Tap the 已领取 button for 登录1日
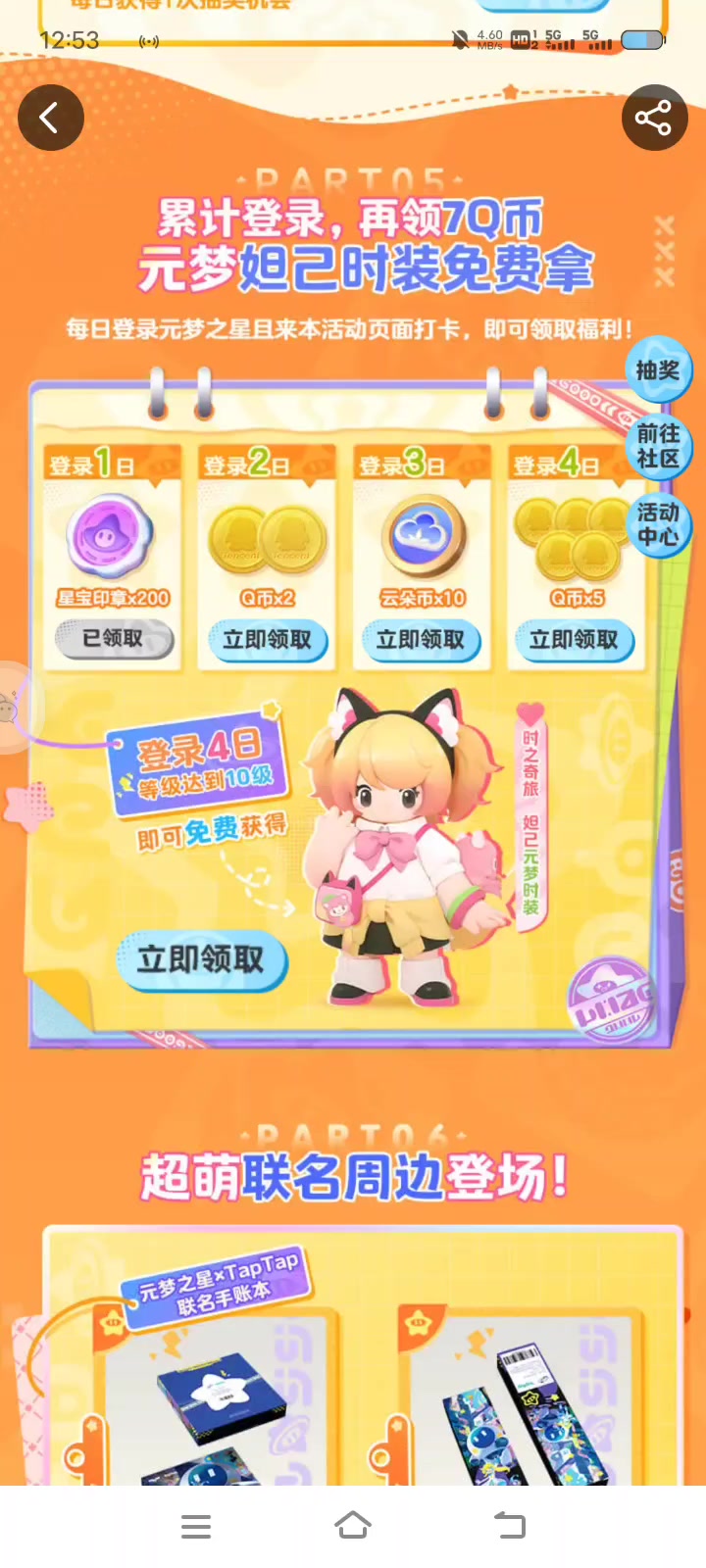Image resolution: width=706 pixels, height=1568 pixels. (x=114, y=639)
